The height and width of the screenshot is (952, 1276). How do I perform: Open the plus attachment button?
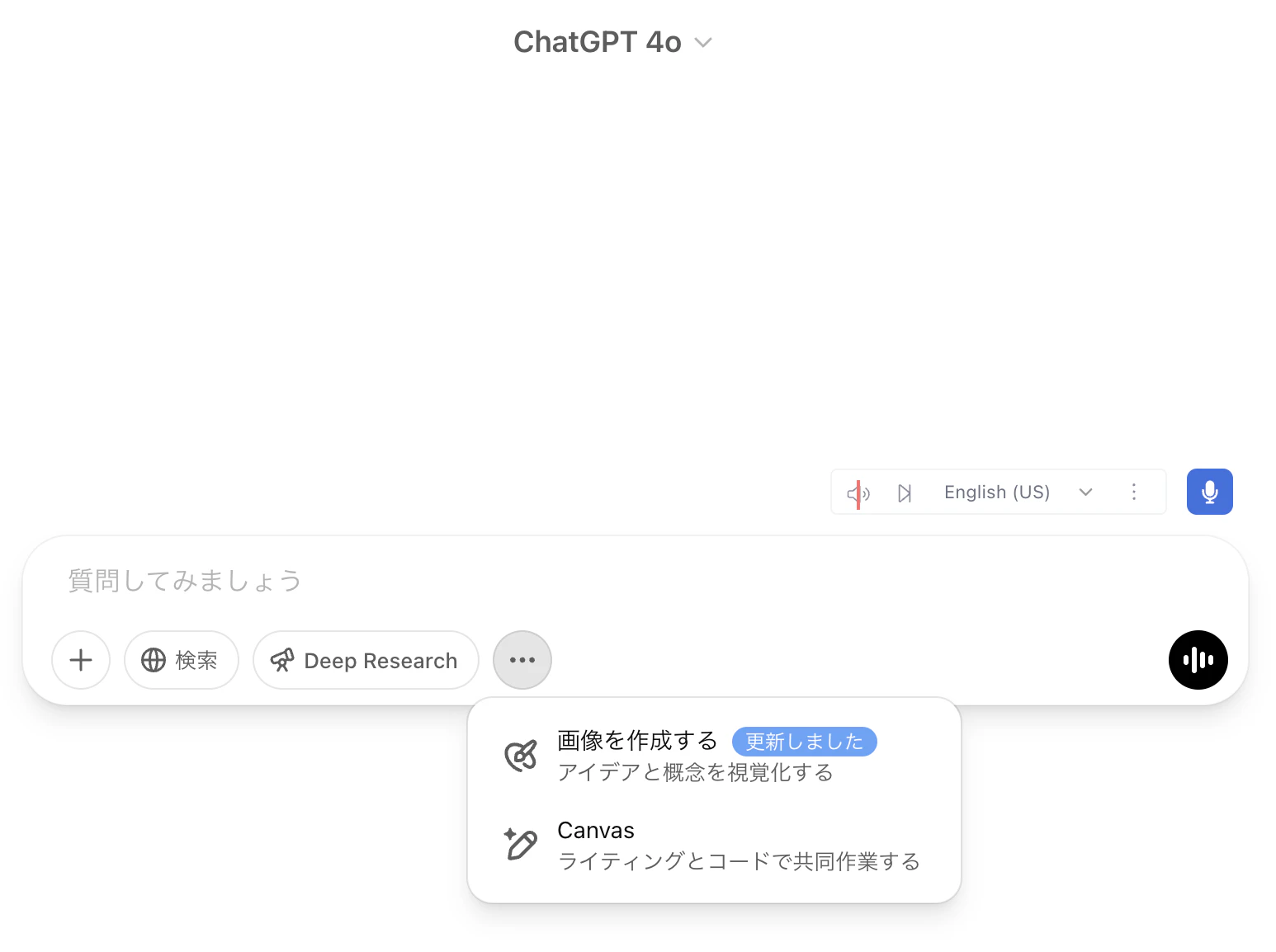pyautogui.click(x=81, y=660)
